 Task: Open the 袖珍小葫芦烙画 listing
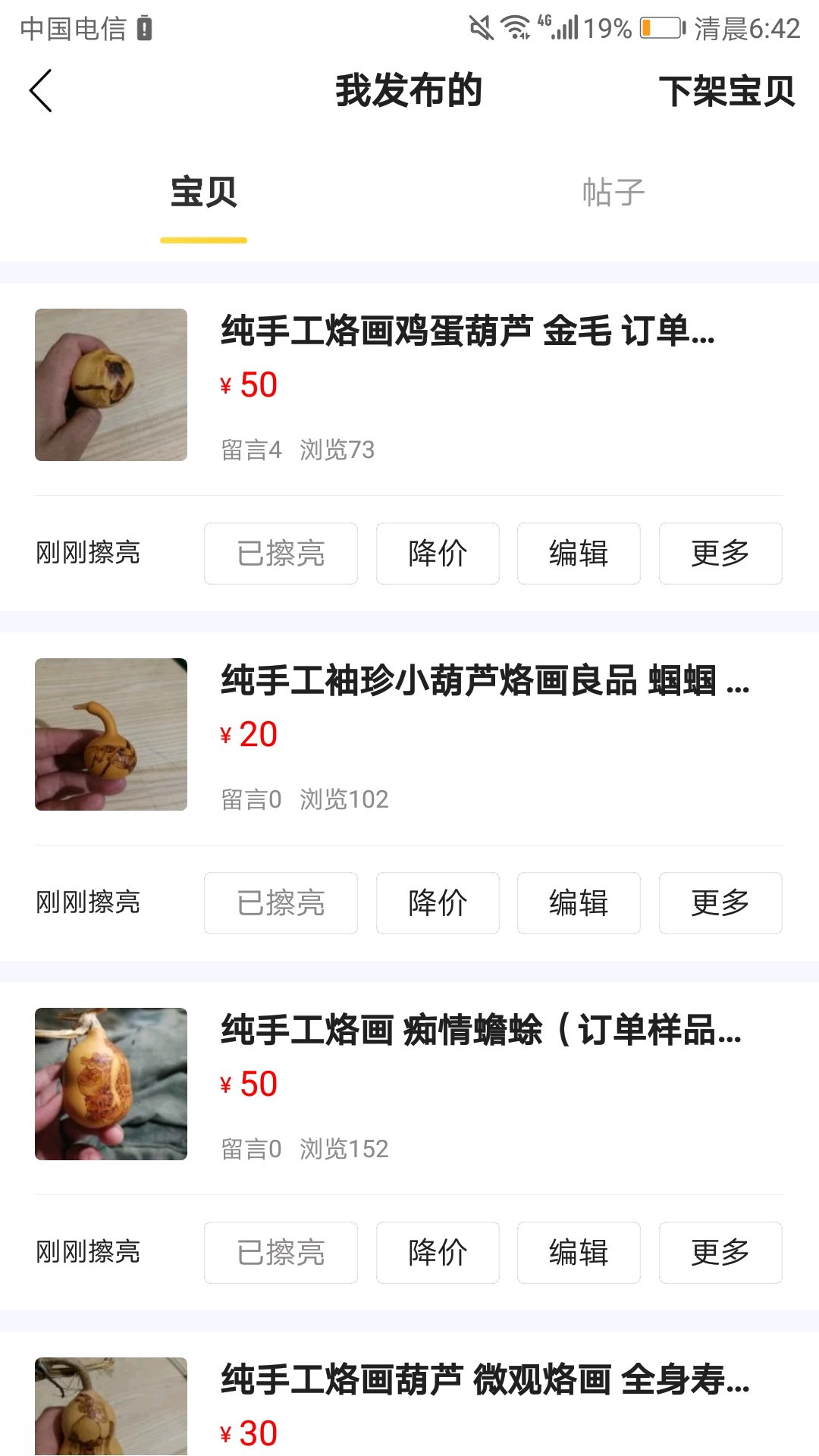[x=409, y=735]
